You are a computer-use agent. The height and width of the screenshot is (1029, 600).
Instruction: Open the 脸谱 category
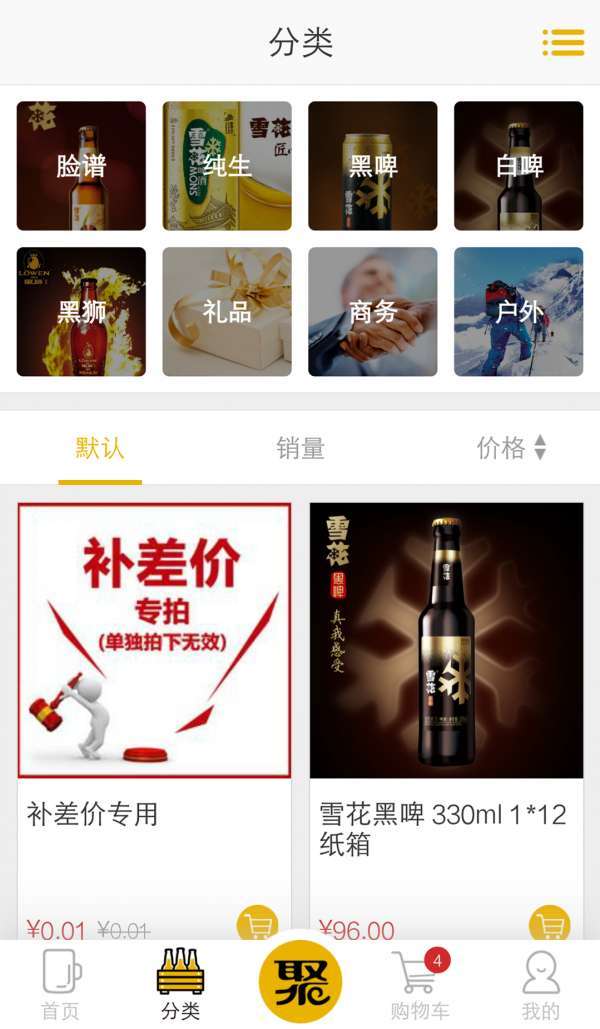(81, 166)
